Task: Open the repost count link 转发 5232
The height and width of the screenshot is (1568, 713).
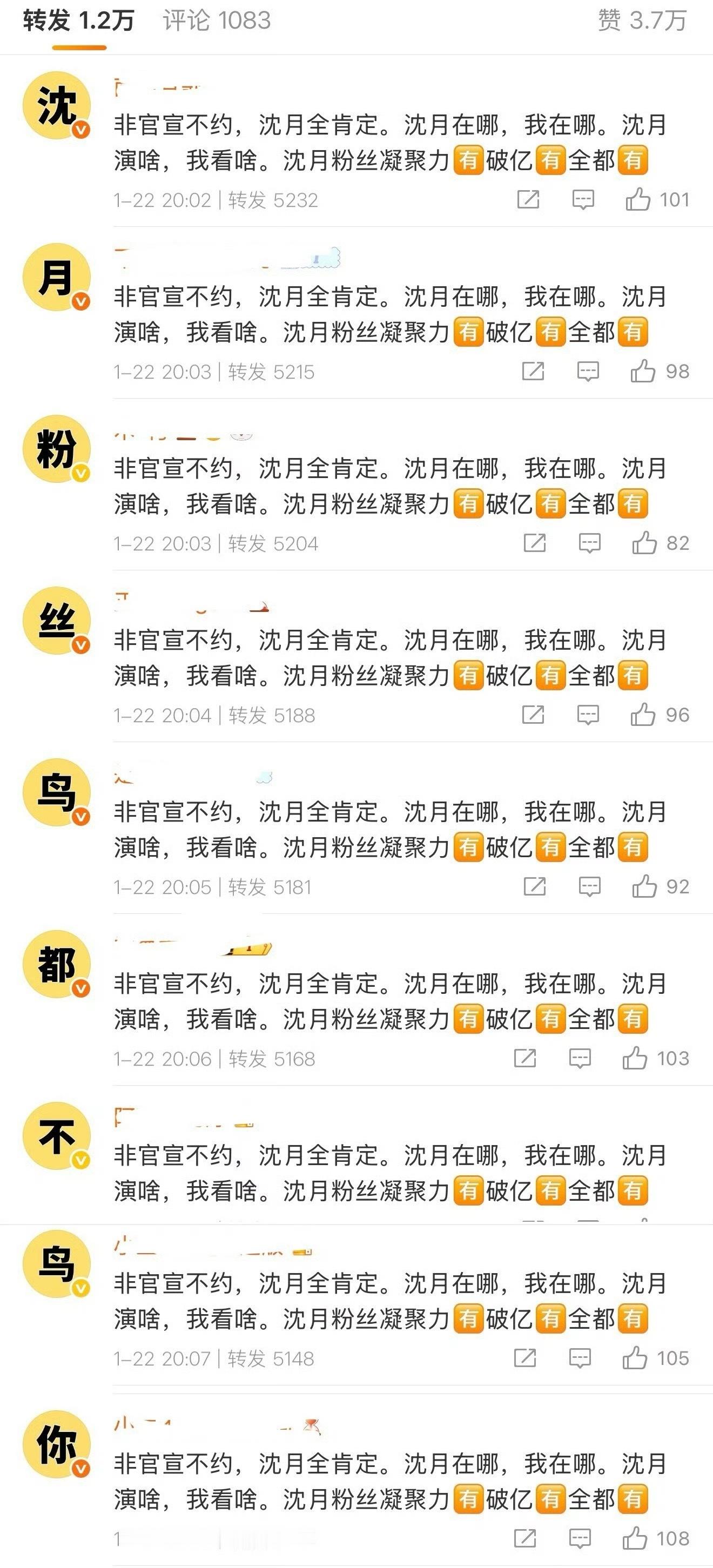Action: pyautogui.click(x=273, y=200)
